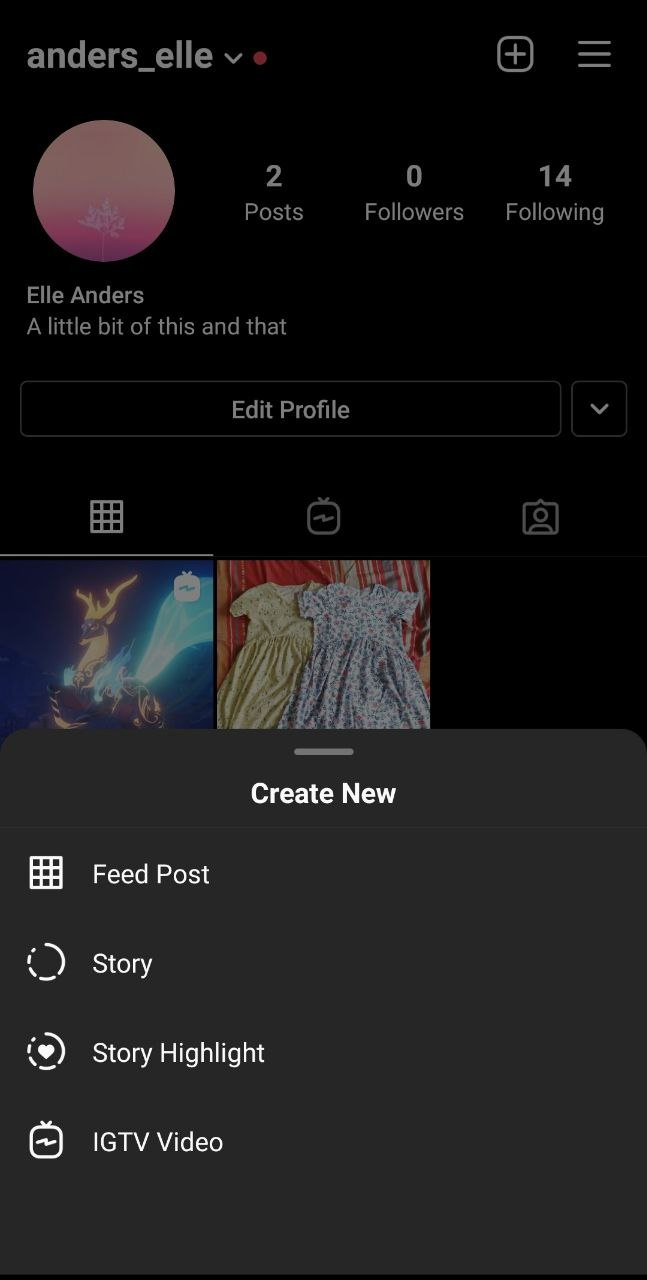The image size is (647, 1280).
Task: View the 14 Following list
Action: click(x=554, y=193)
